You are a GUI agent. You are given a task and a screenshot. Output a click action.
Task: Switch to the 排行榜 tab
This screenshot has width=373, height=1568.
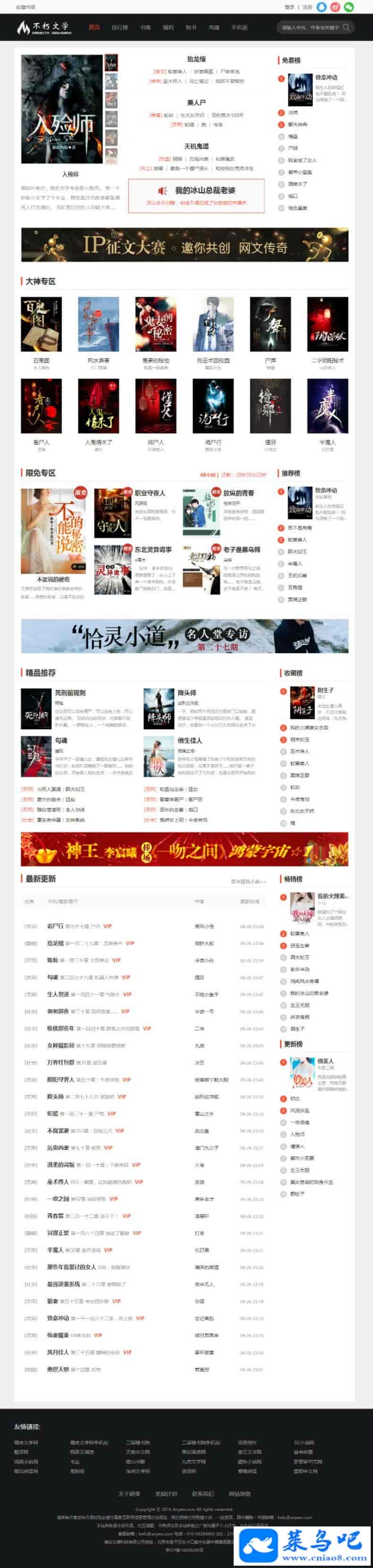coord(119,27)
